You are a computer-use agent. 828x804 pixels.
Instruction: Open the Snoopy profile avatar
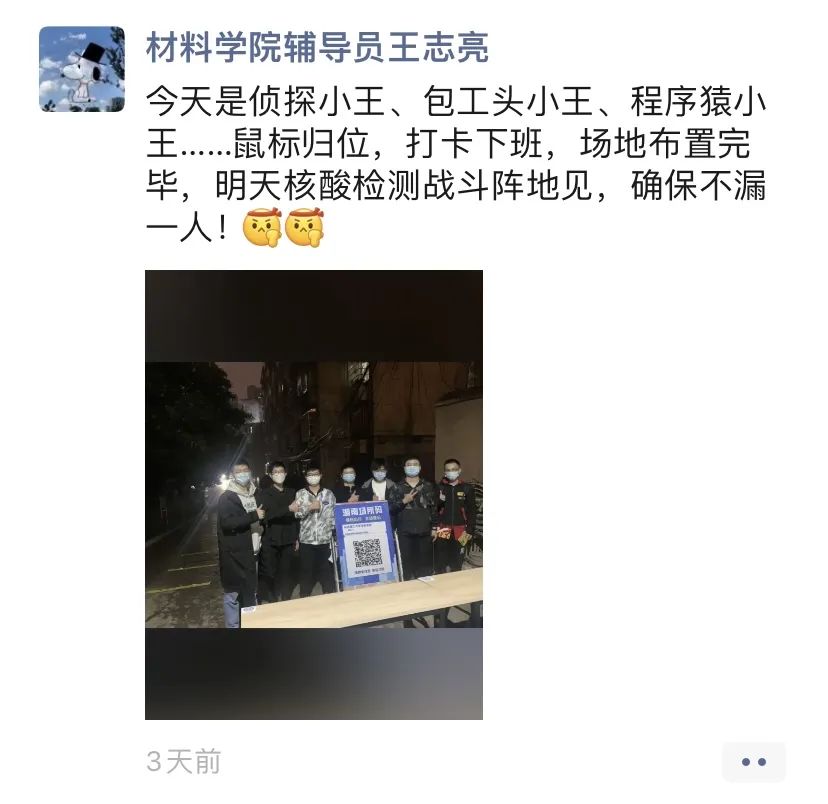pos(82,69)
